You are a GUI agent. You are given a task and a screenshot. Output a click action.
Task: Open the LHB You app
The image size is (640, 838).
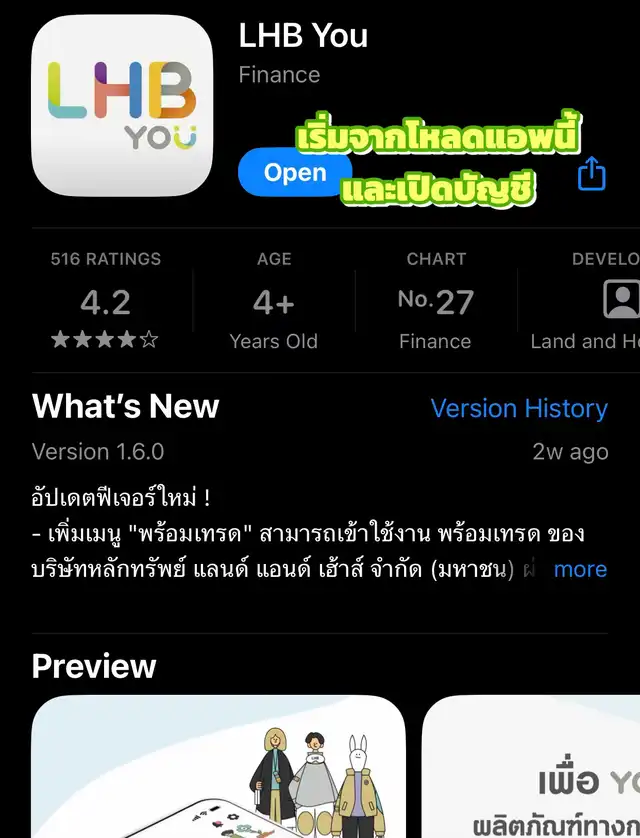(294, 172)
